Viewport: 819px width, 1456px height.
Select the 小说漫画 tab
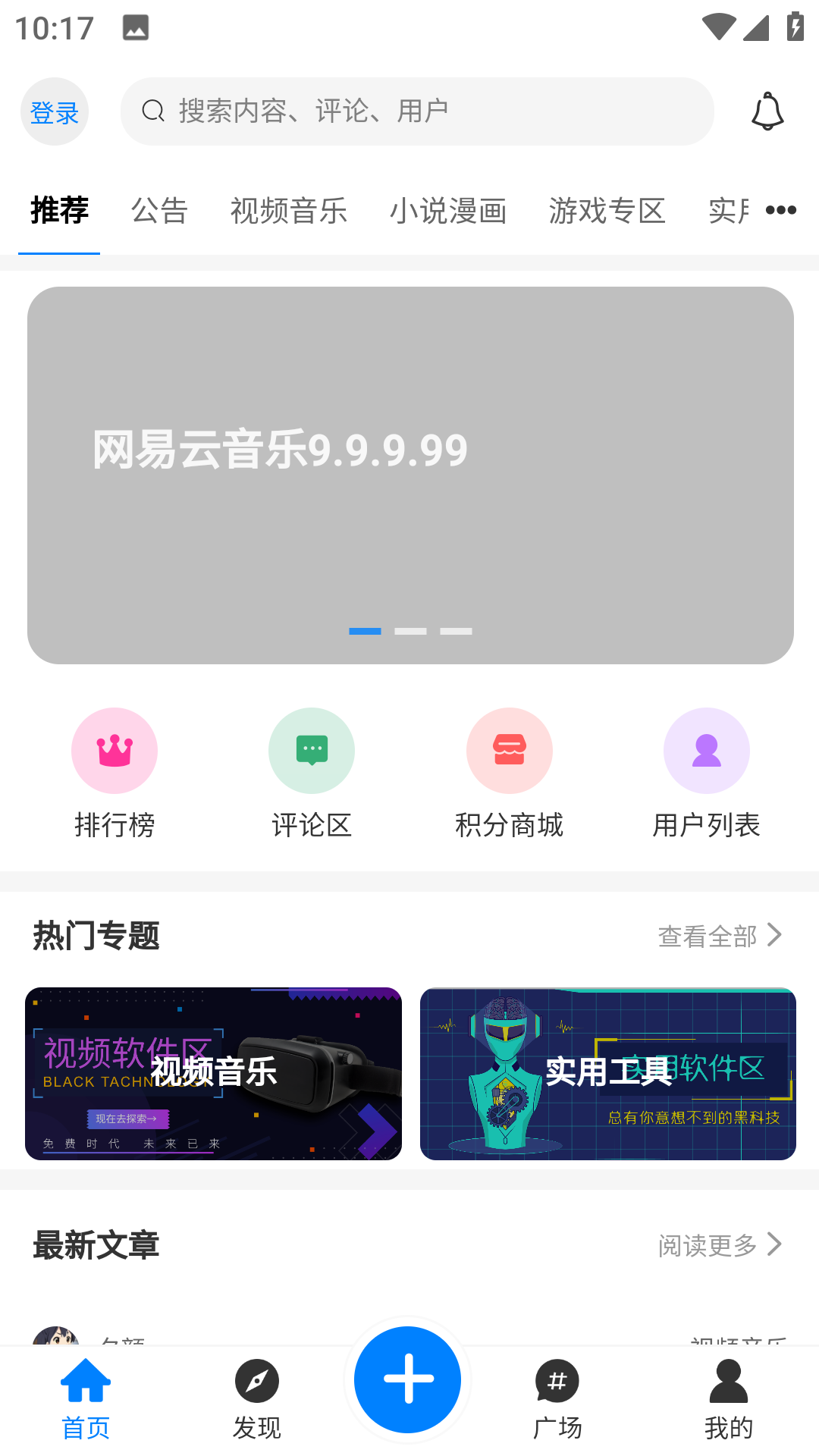(449, 212)
